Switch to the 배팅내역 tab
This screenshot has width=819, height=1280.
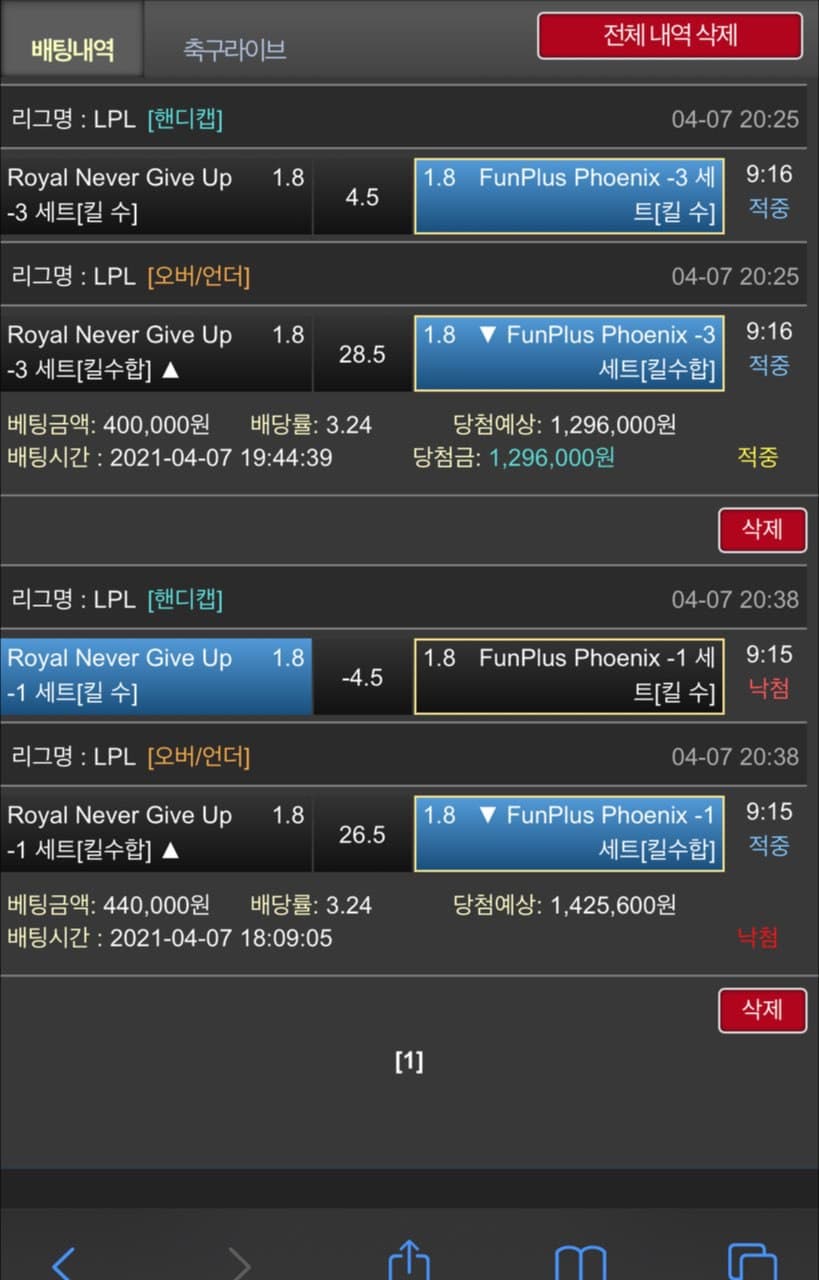coord(72,48)
